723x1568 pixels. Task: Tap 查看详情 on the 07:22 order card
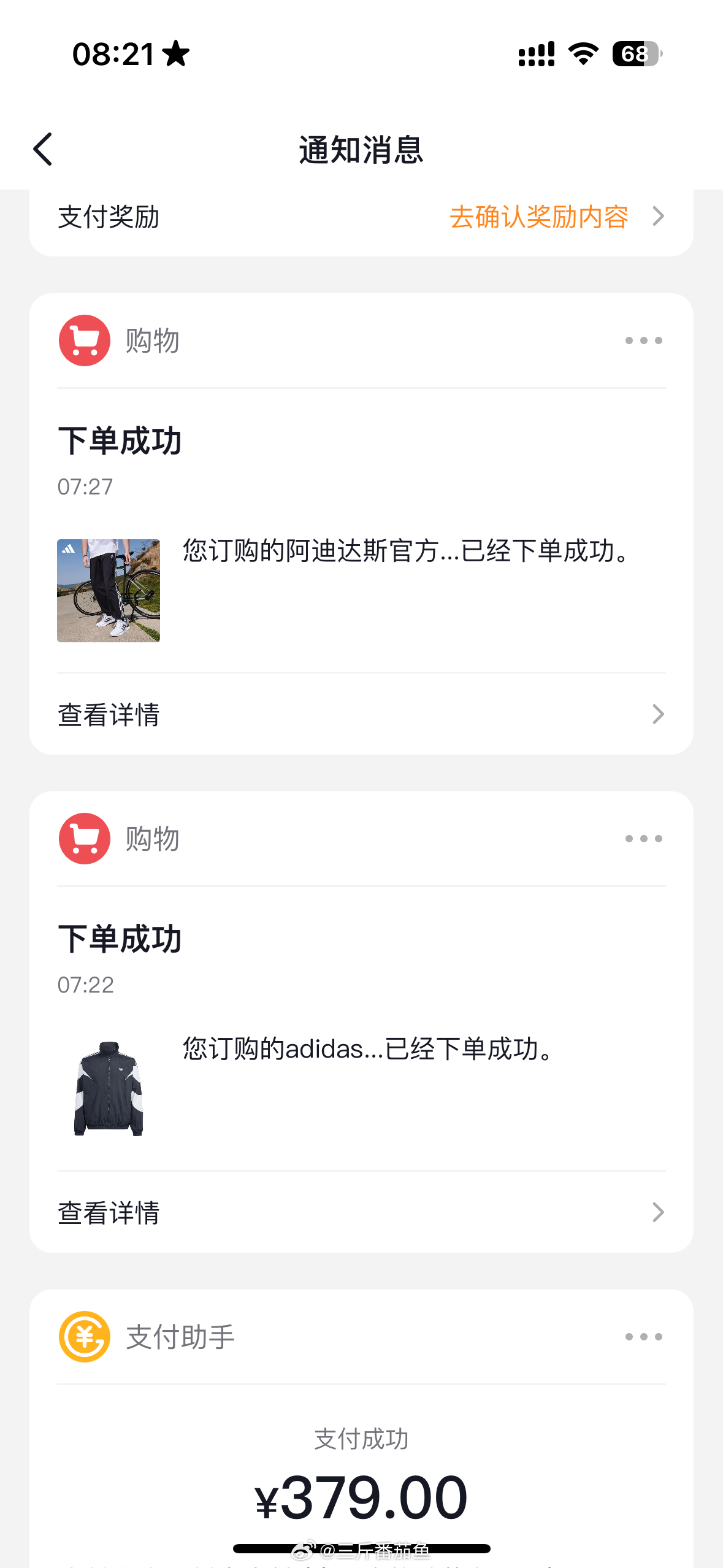click(x=110, y=1212)
